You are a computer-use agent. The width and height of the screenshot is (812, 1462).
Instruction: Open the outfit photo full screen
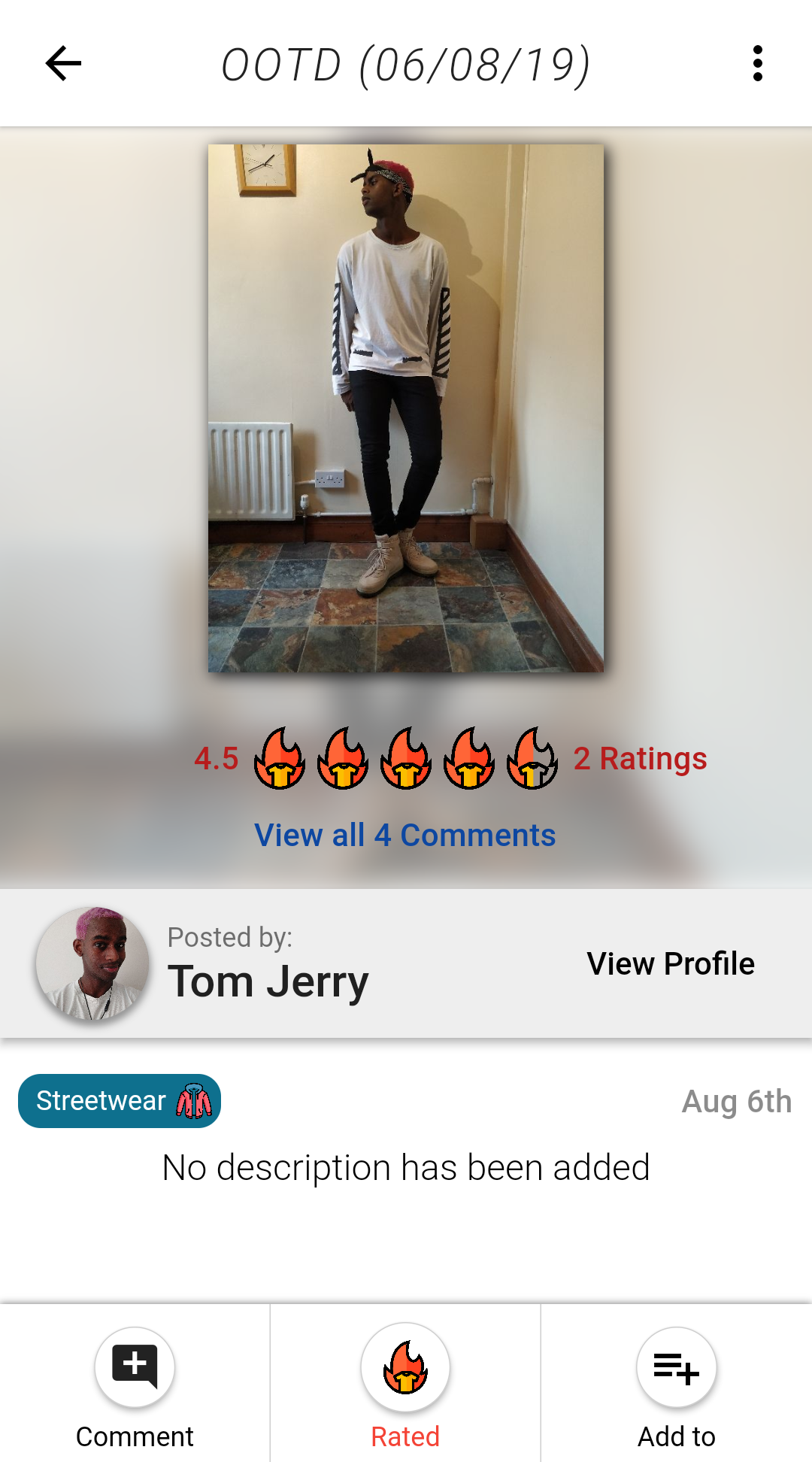(x=405, y=408)
